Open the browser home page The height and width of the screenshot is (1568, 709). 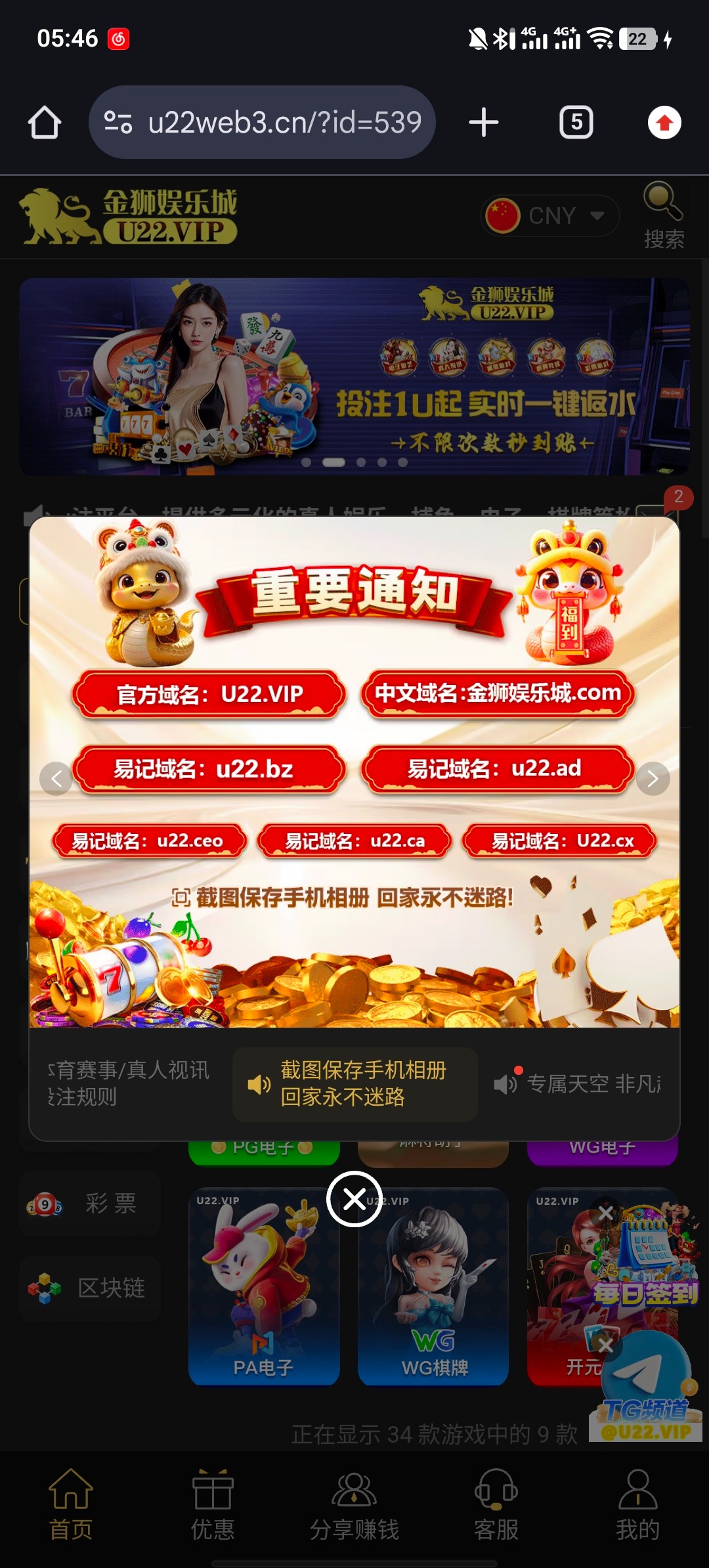tap(45, 123)
